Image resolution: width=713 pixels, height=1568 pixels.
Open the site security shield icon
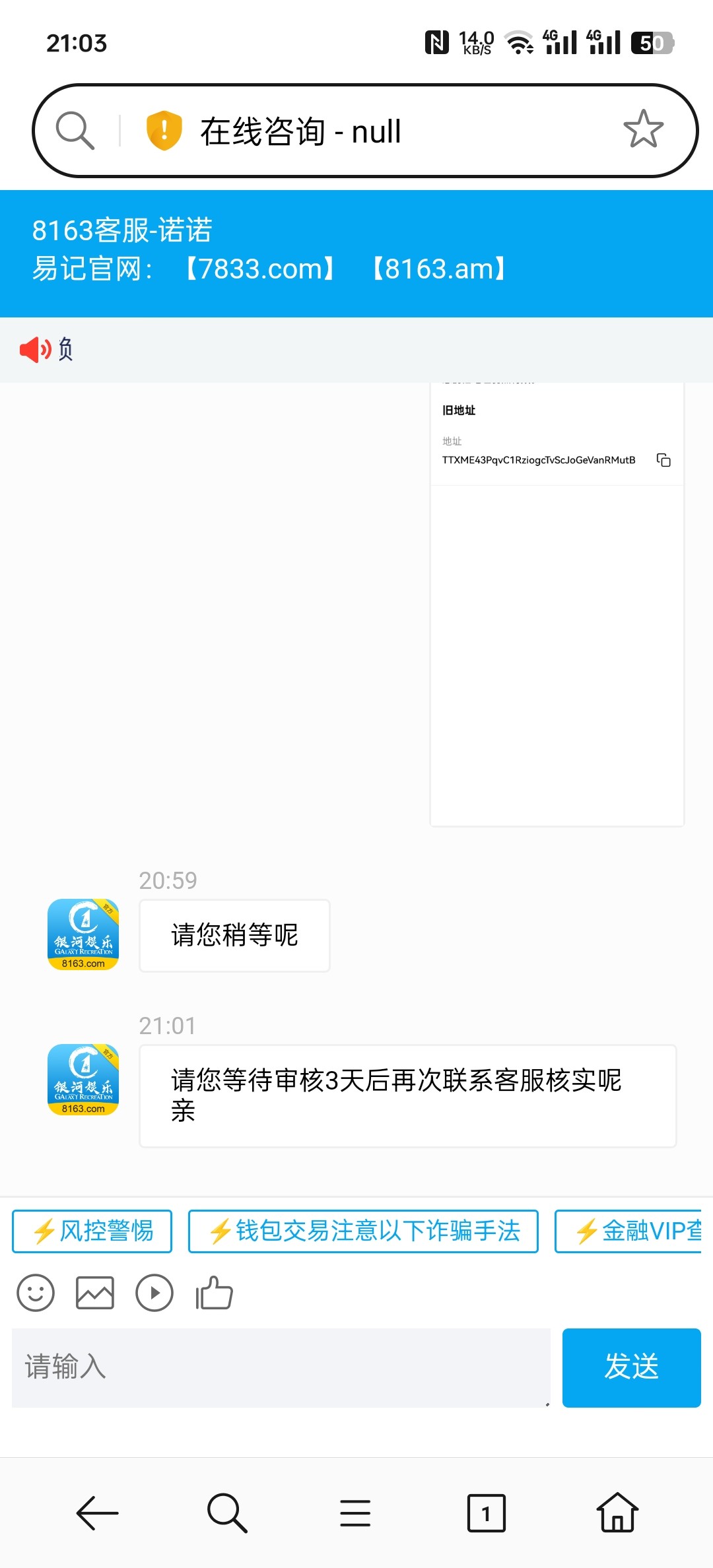pos(164,130)
